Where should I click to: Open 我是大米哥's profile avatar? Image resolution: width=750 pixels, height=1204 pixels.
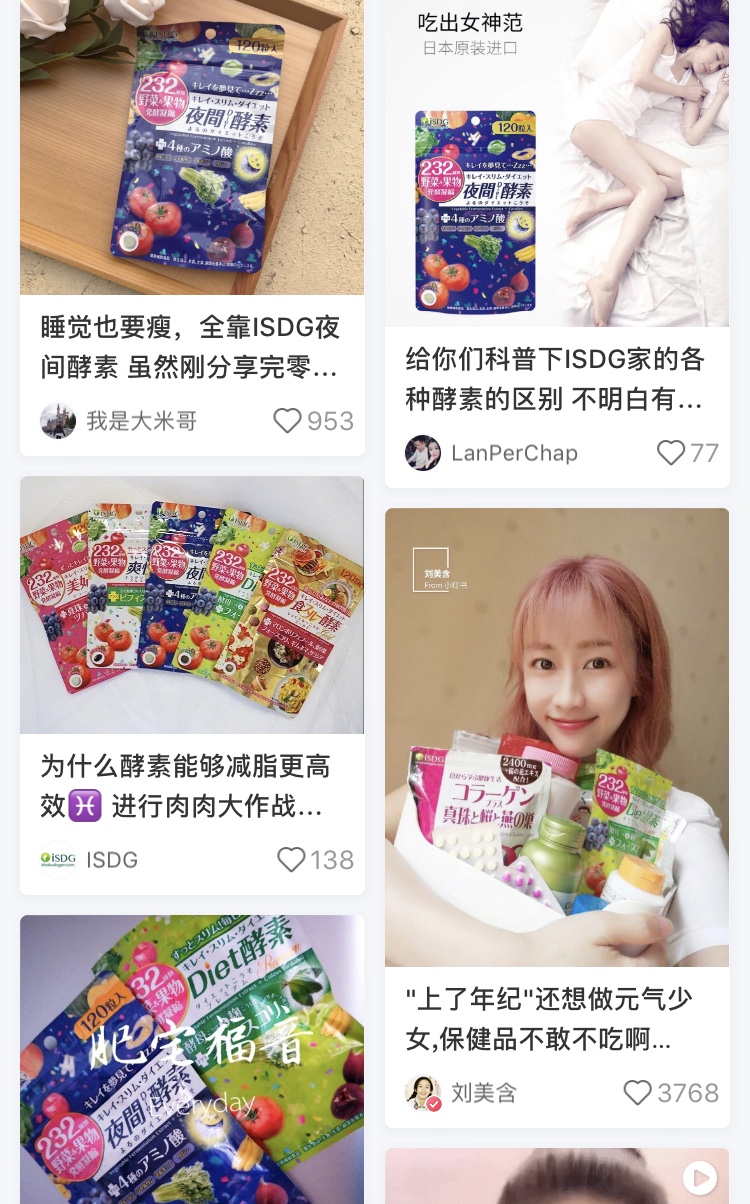tap(59, 421)
